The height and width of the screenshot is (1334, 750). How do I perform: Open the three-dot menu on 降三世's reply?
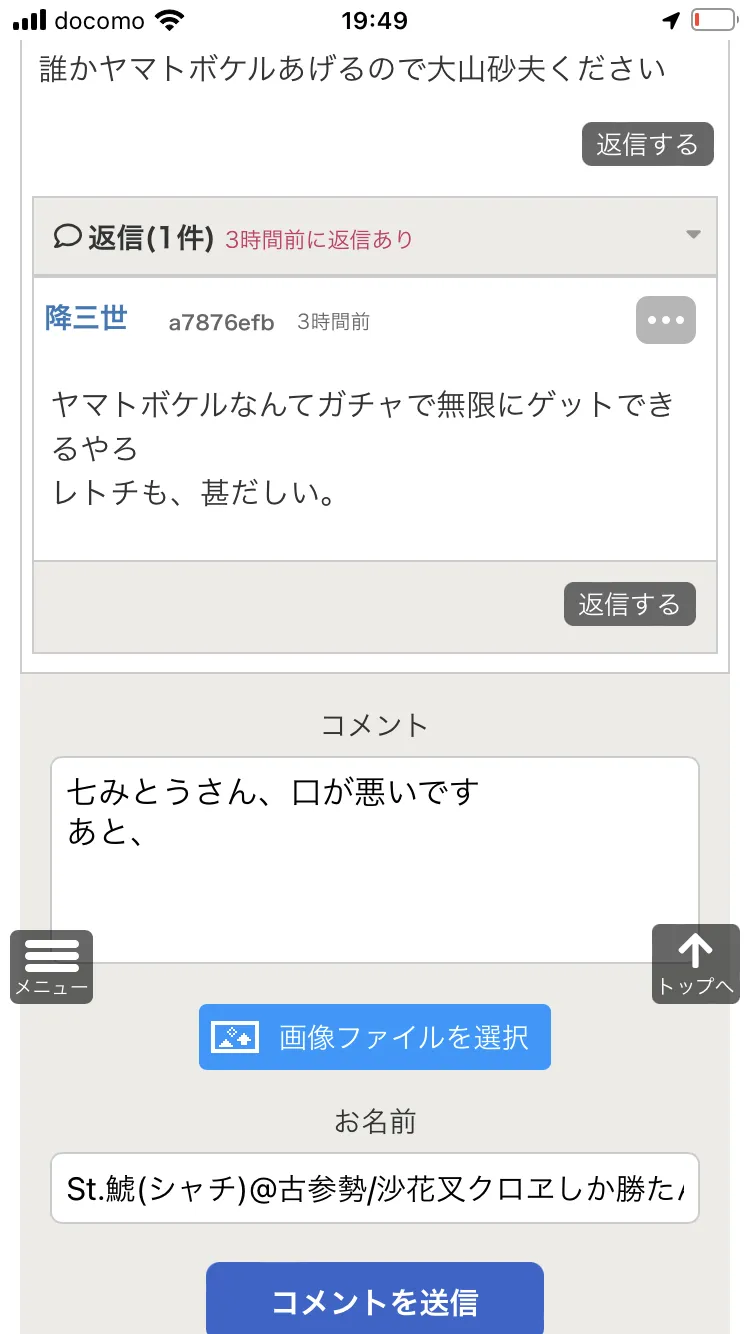click(x=666, y=320)
